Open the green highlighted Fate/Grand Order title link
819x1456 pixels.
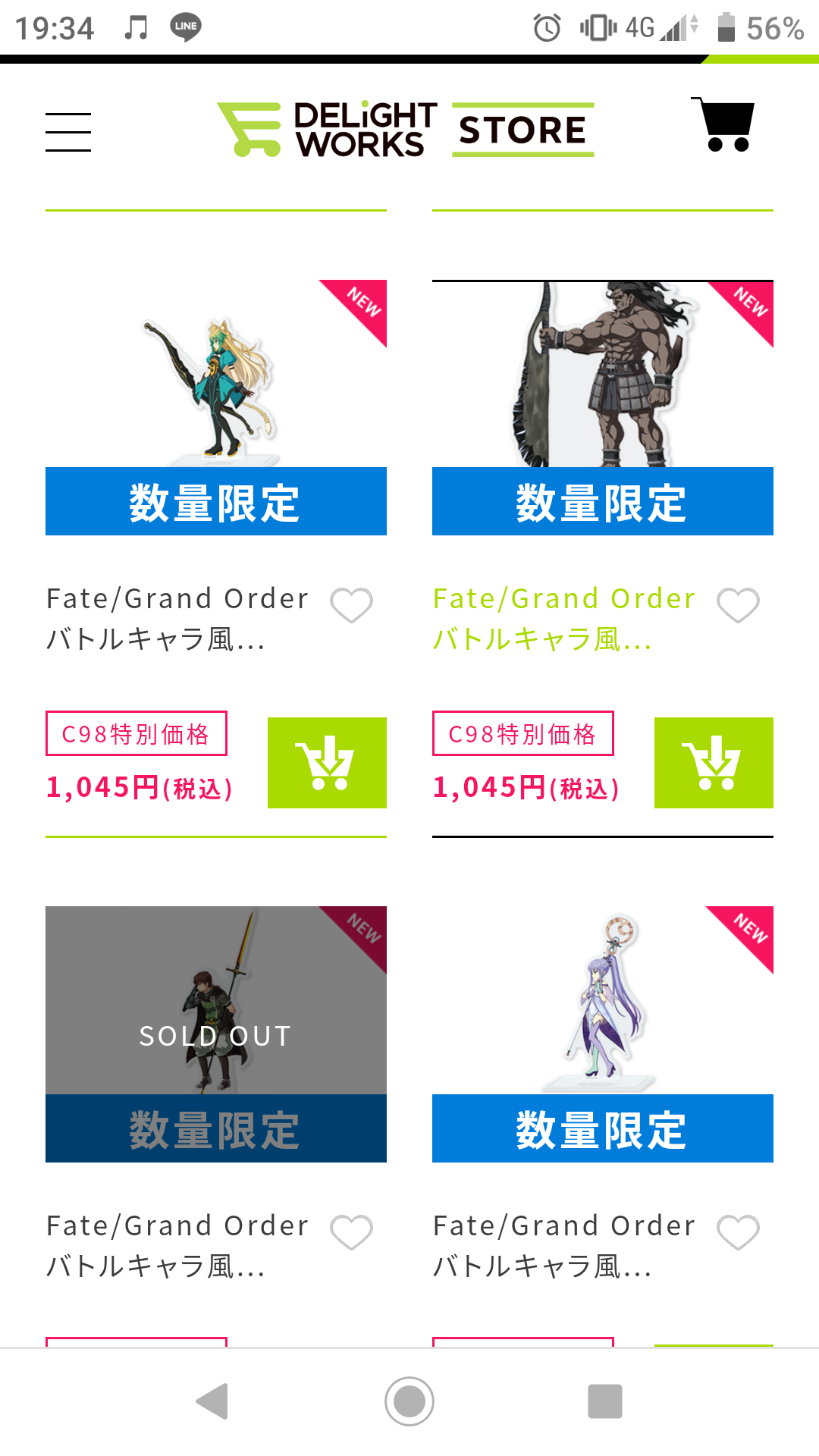[x=563, y=619]
